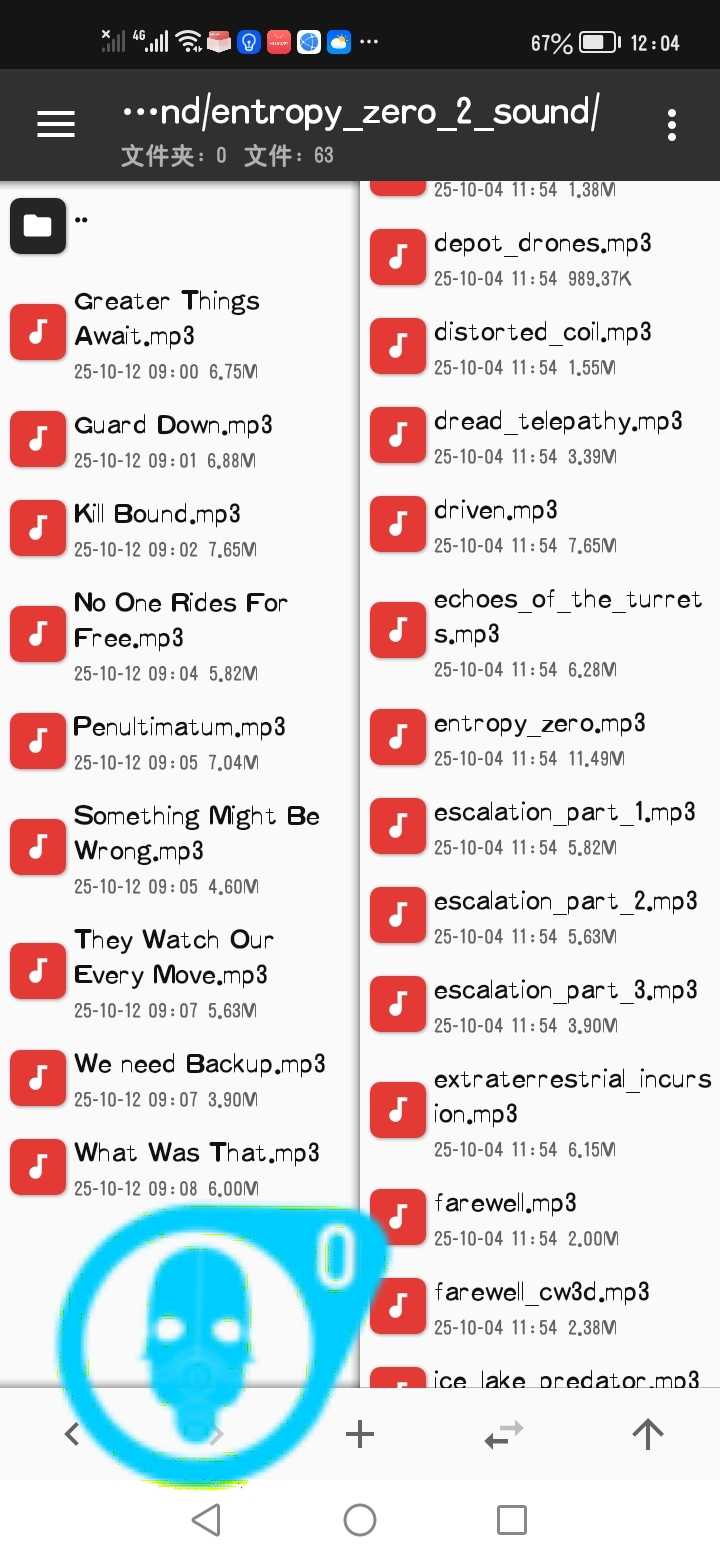
Task: Tap the plus button in bottom toolbar
Action: pos(360,1434)
